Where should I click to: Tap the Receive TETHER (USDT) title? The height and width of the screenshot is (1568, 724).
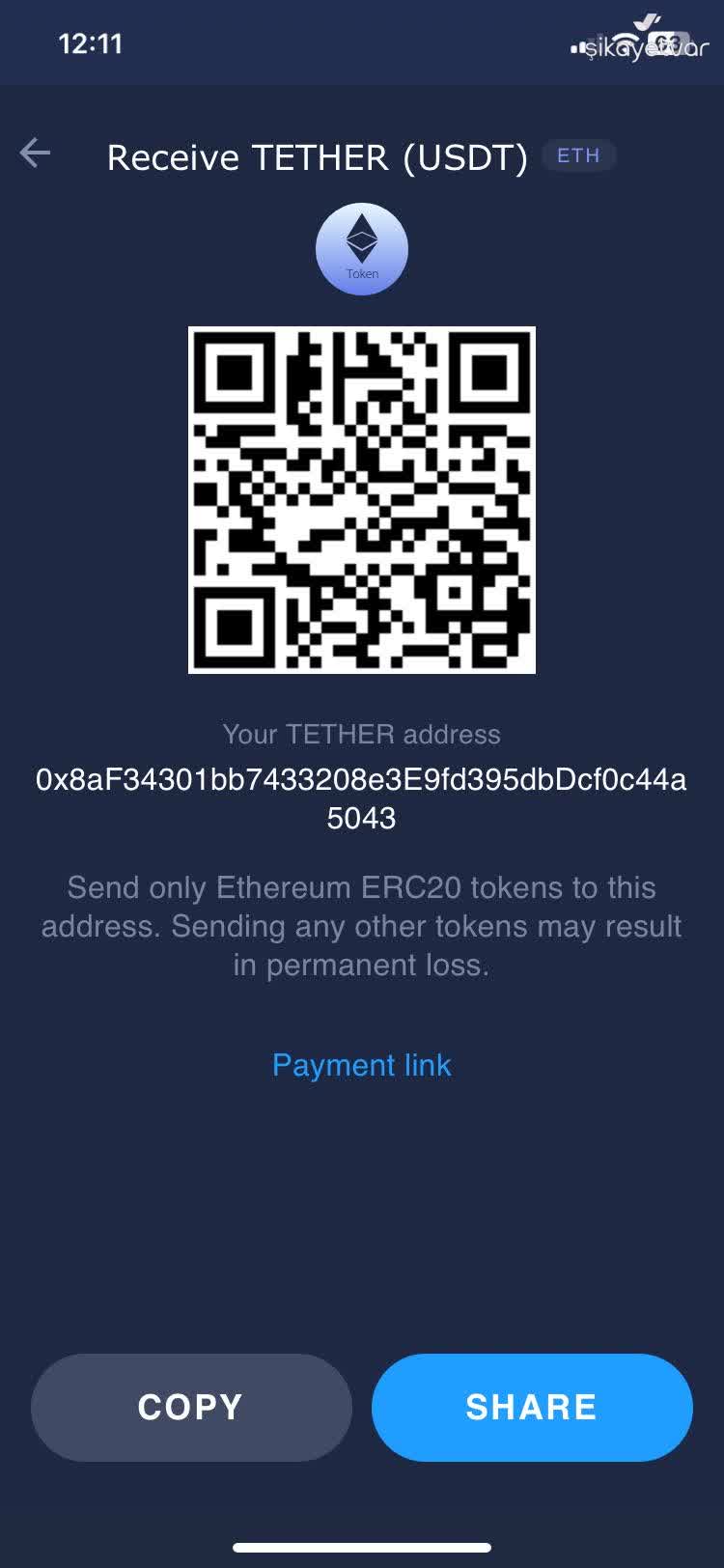click(319, 156)
